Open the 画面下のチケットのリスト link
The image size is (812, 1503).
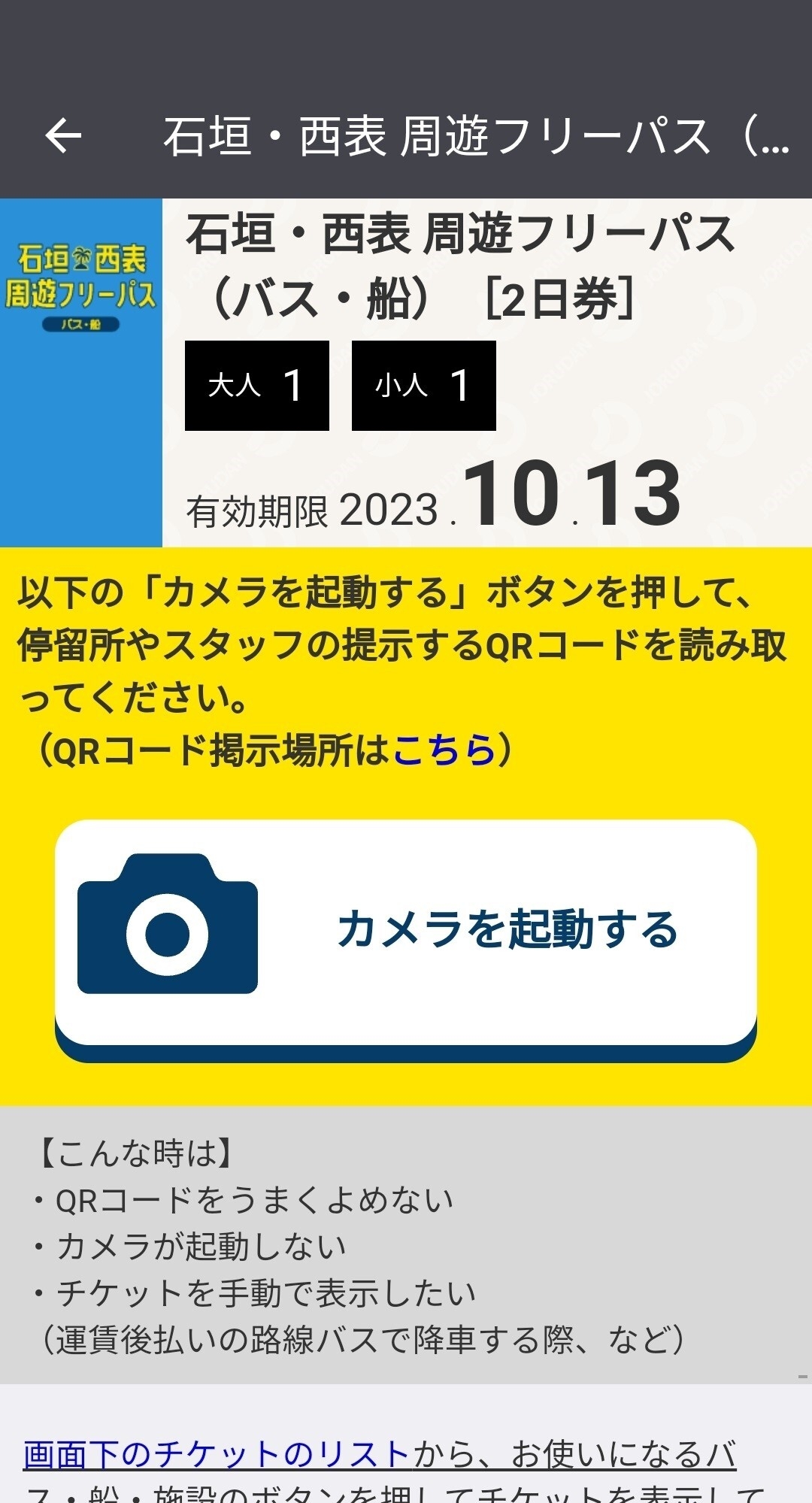217,1455
